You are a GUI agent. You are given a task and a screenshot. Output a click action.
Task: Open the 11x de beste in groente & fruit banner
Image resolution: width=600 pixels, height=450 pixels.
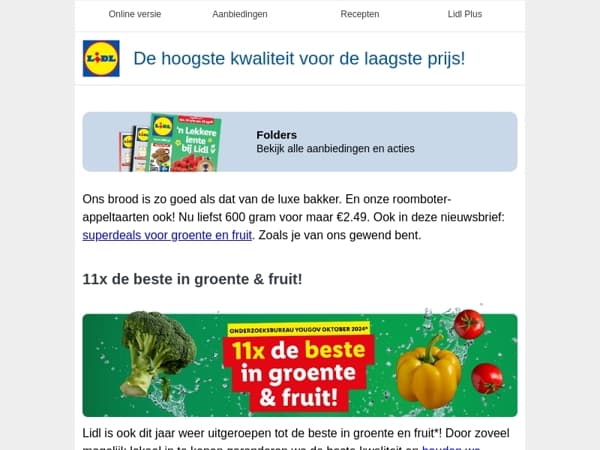(x=300, y=364)
